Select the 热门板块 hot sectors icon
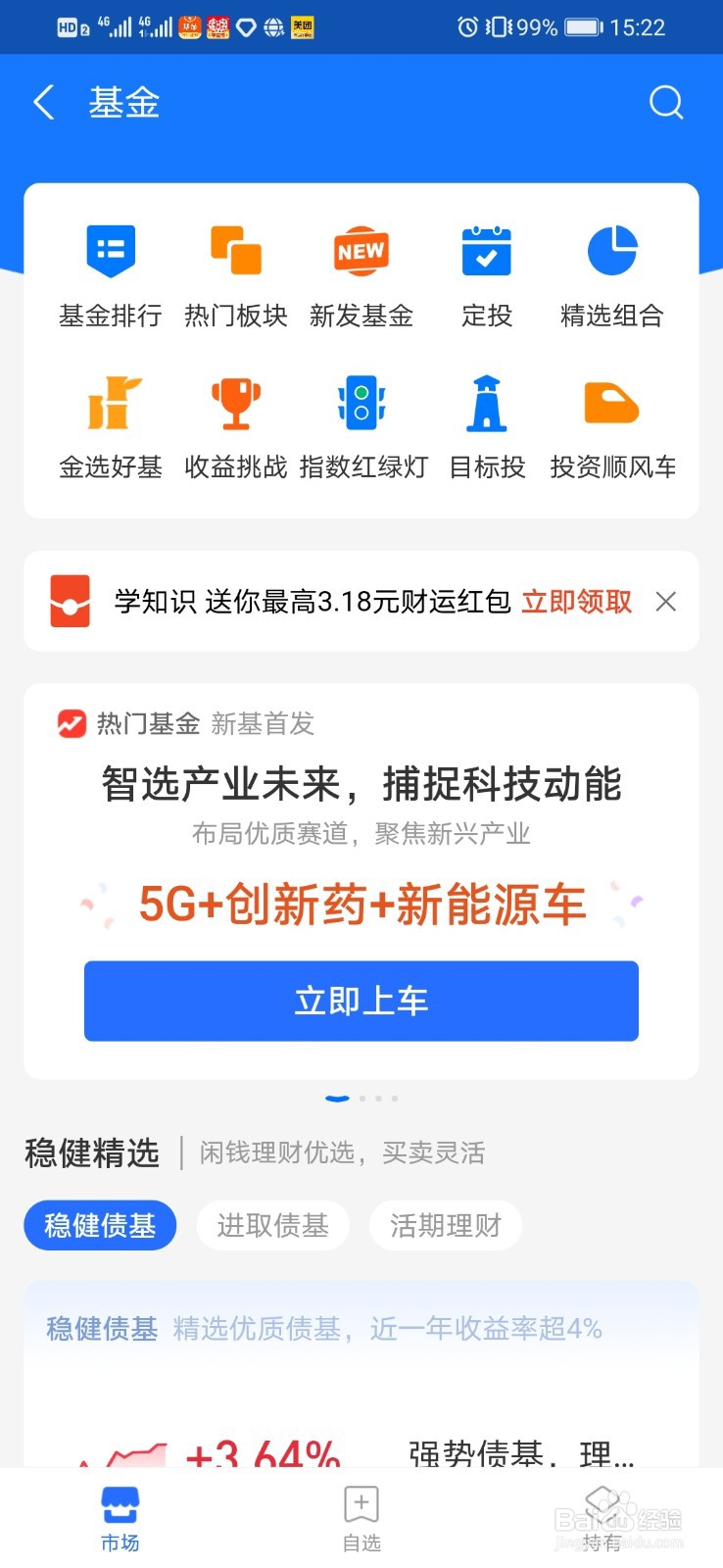Image resolution: width=723 pixels, height=1568 pixels. [234, 269]
